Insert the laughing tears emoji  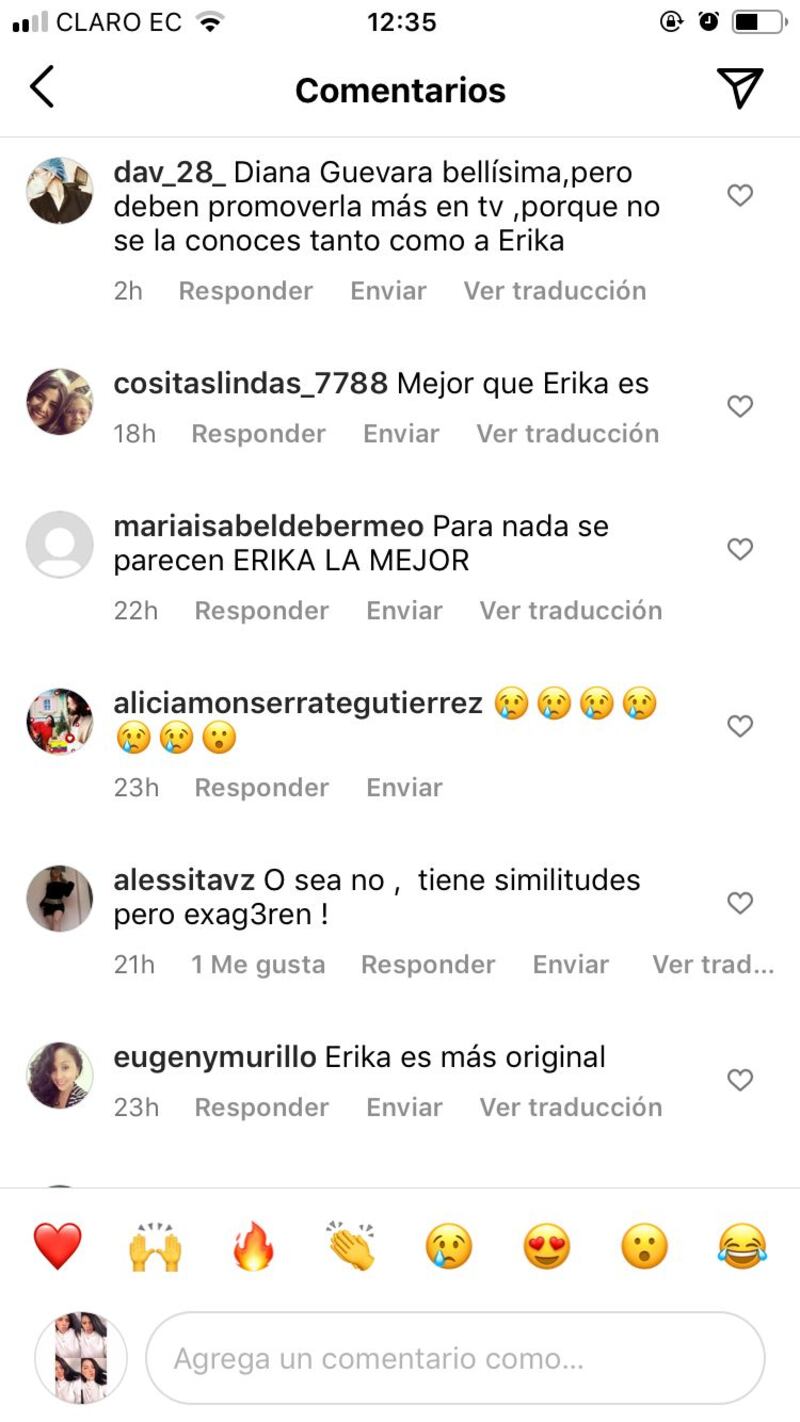[x=742, y=1247]
